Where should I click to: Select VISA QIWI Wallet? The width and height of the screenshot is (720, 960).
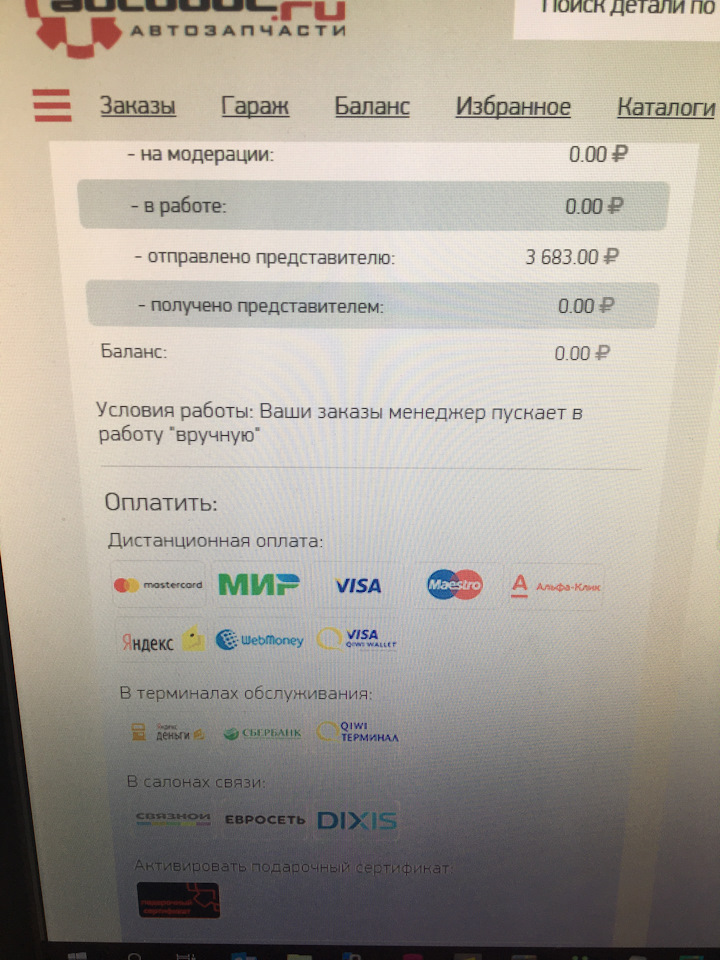click(357, 639)
